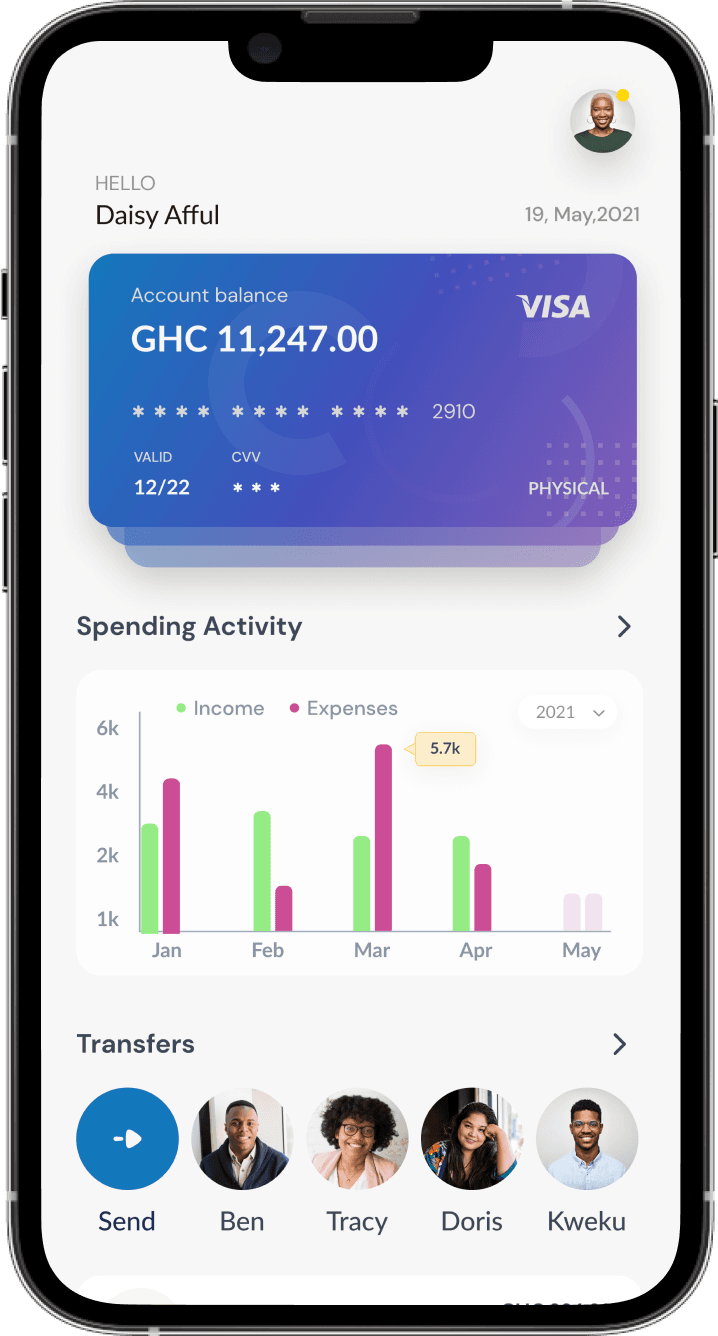Open the profile picture avatar
Viewport: 718px width, 1336px height.
[602, 121]
